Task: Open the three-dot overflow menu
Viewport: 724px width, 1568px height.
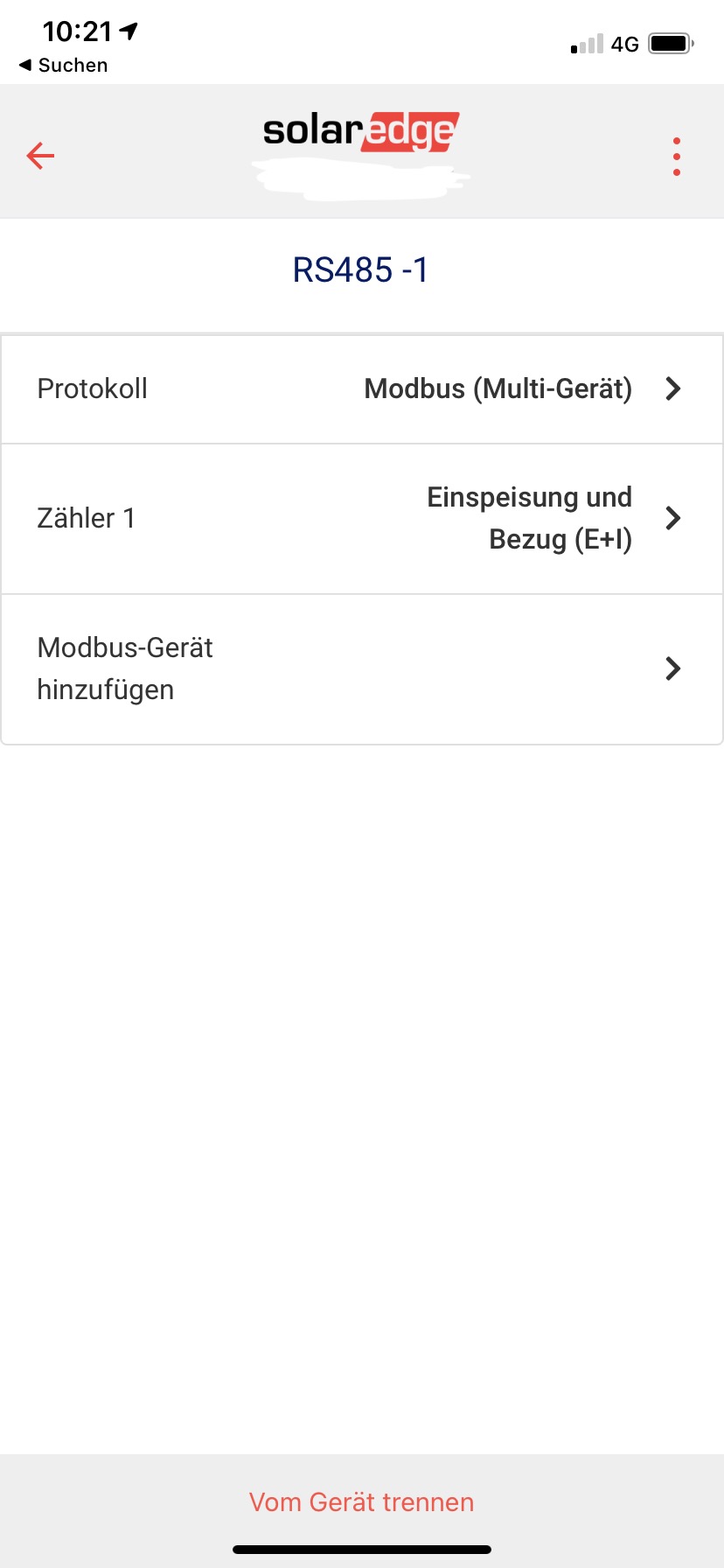Action: click(677, 157)
